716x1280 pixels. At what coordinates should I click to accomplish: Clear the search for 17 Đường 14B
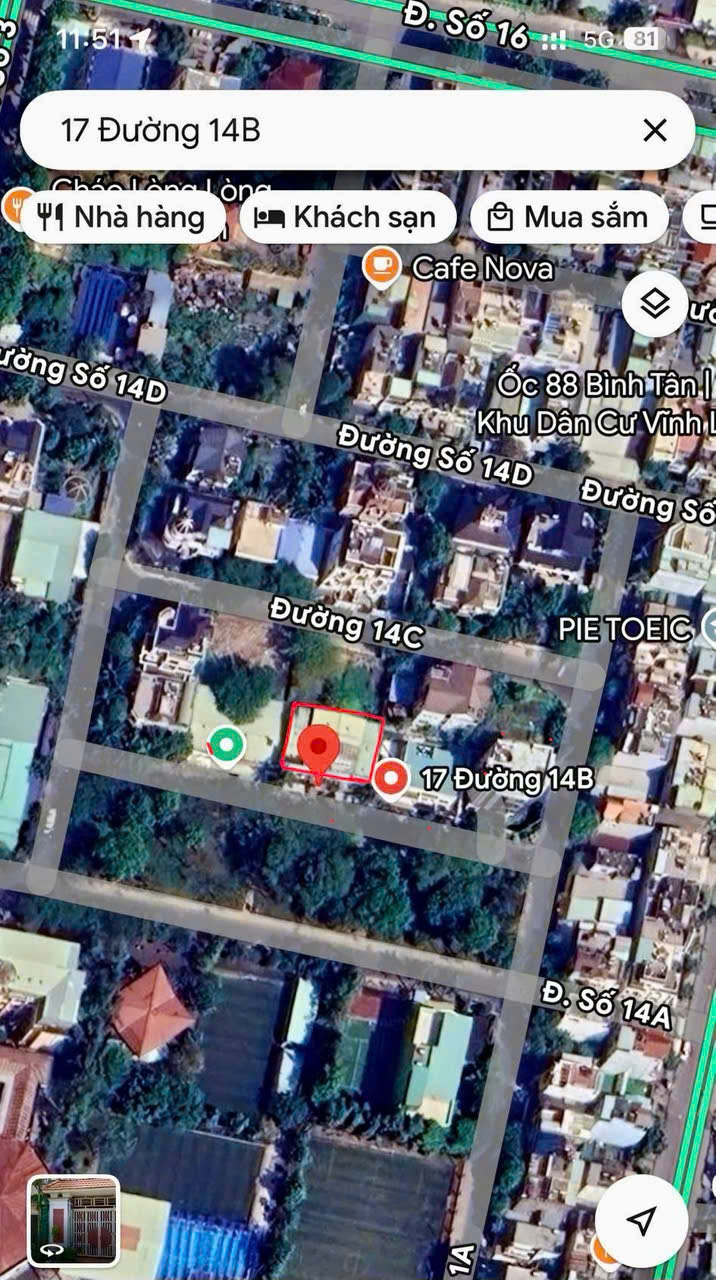click(655, 130)
